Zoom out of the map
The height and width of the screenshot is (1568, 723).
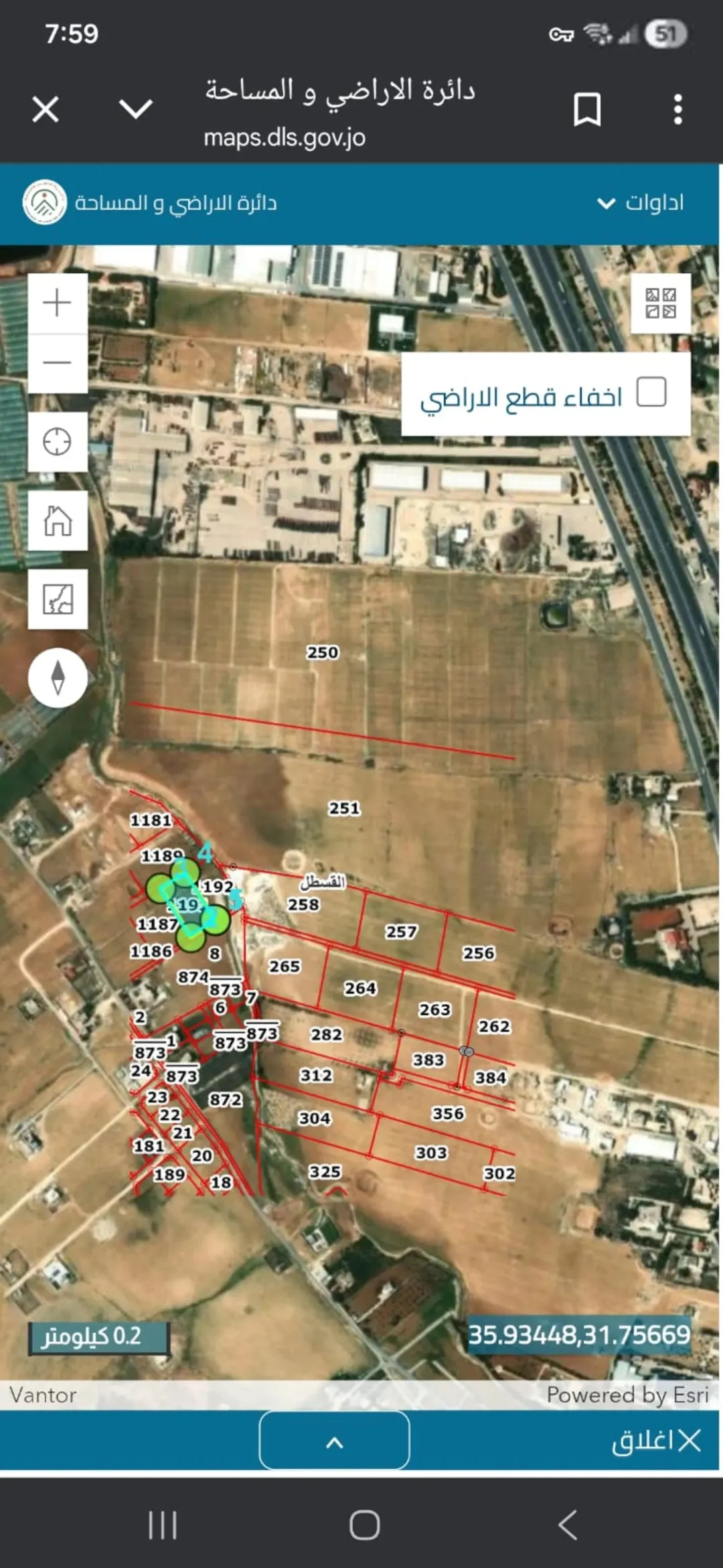click(x=58, y=363)
